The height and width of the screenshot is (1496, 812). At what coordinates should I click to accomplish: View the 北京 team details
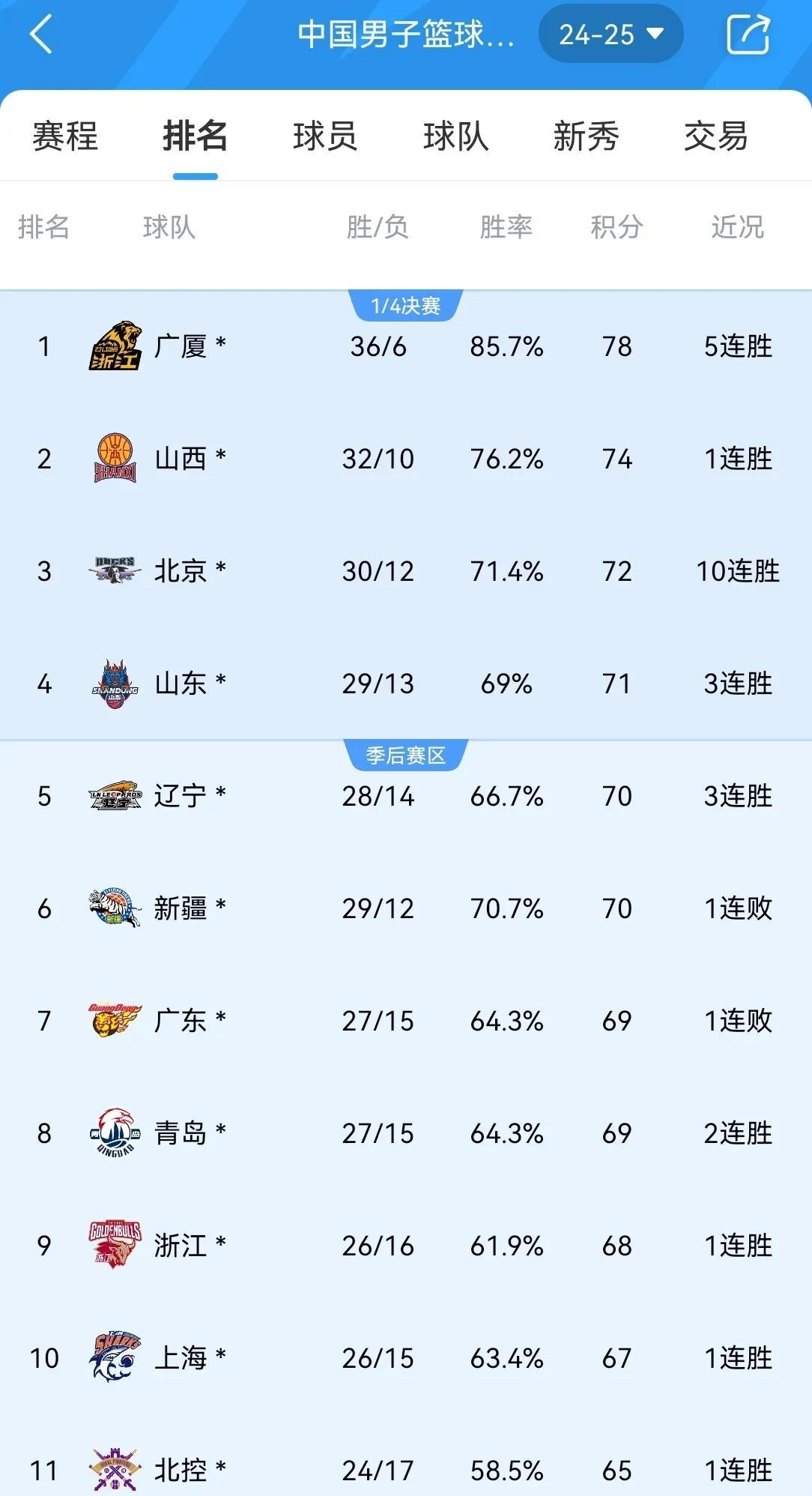pos(406,571)
